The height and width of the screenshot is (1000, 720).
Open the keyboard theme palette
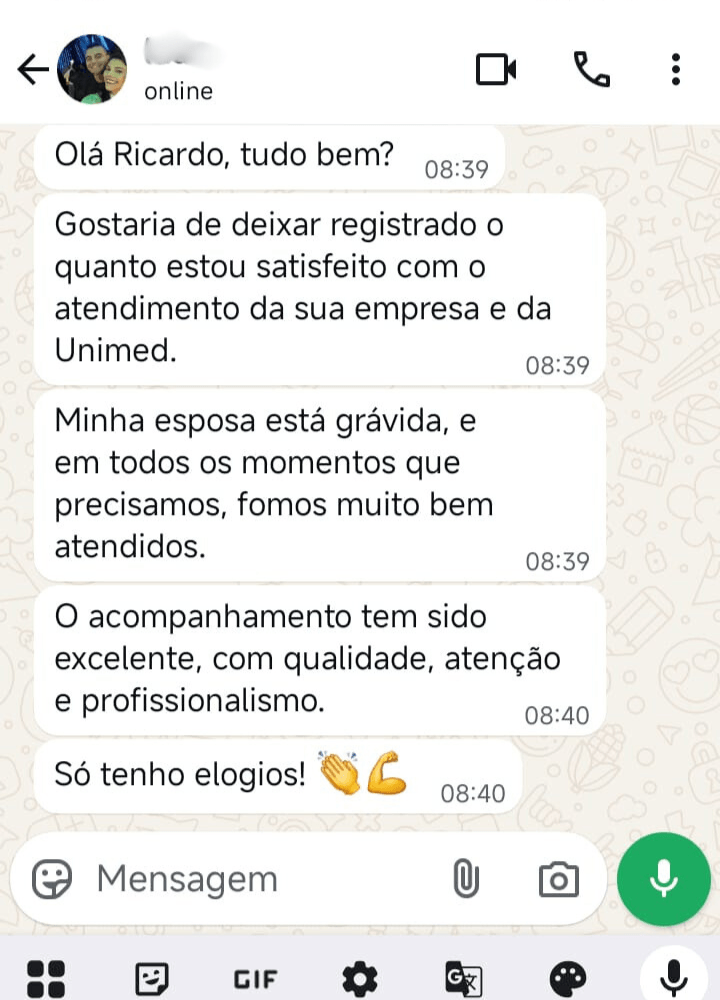(568, 978)
